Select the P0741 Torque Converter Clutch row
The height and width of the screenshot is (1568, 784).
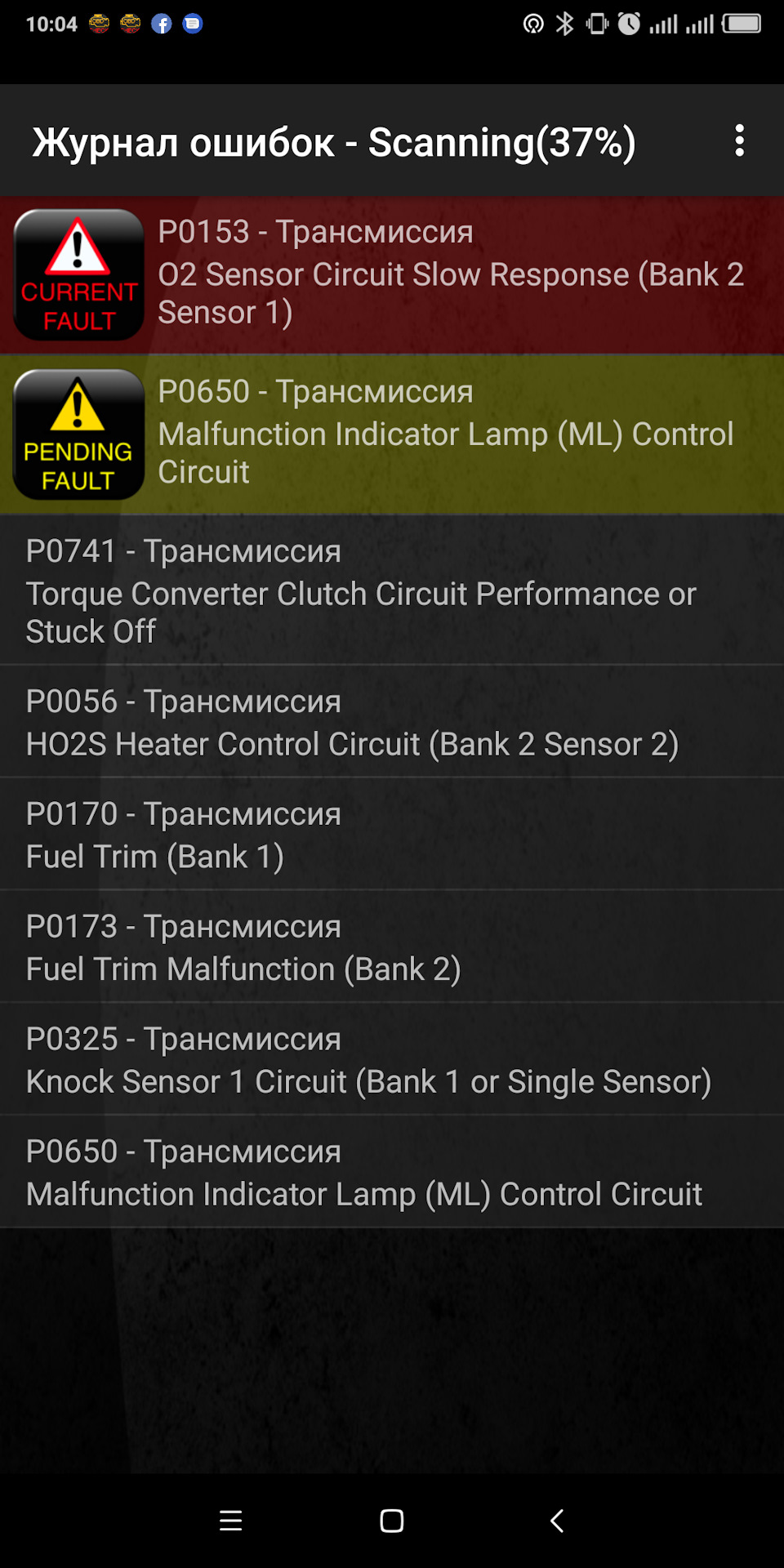click(x=392, y=590)
